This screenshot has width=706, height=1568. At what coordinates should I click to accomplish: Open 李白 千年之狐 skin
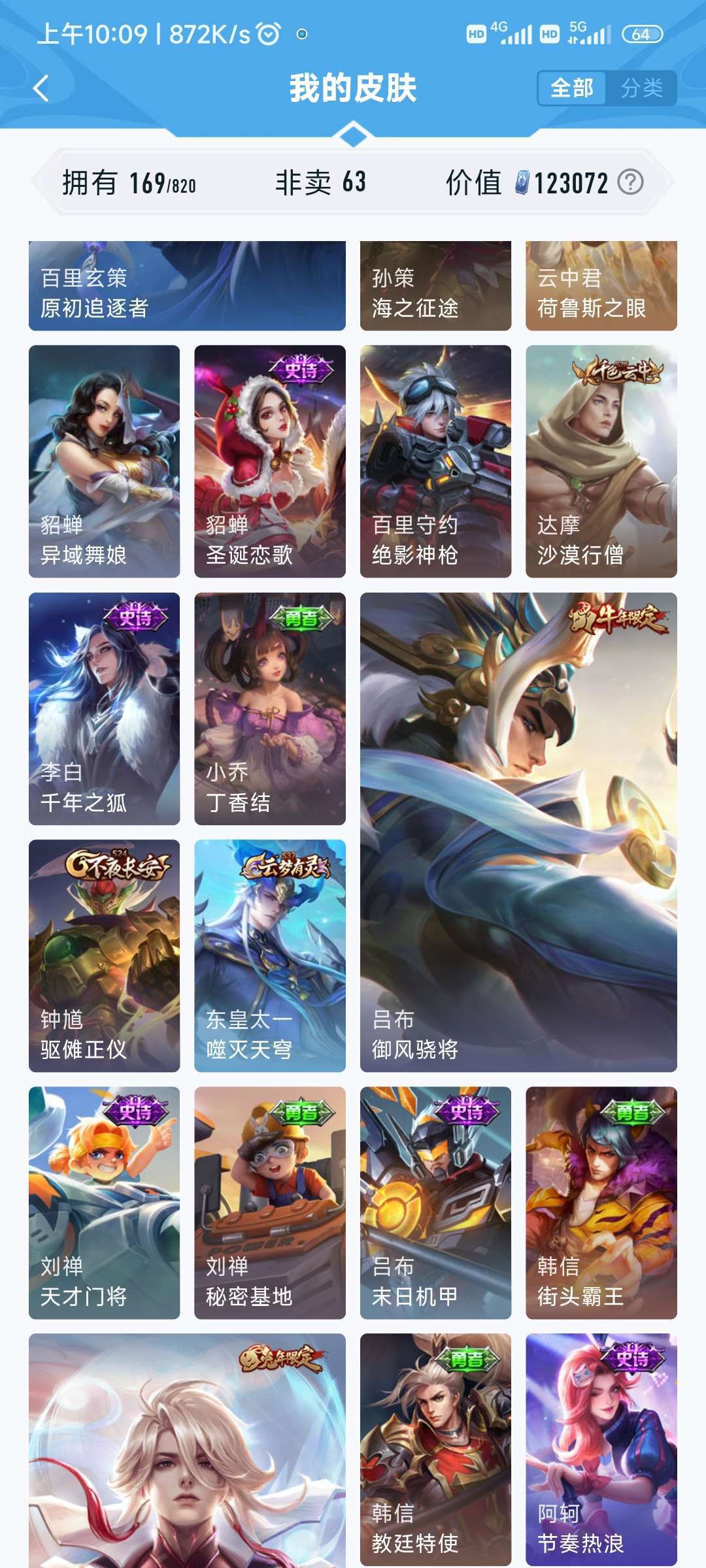click(104, 709)
